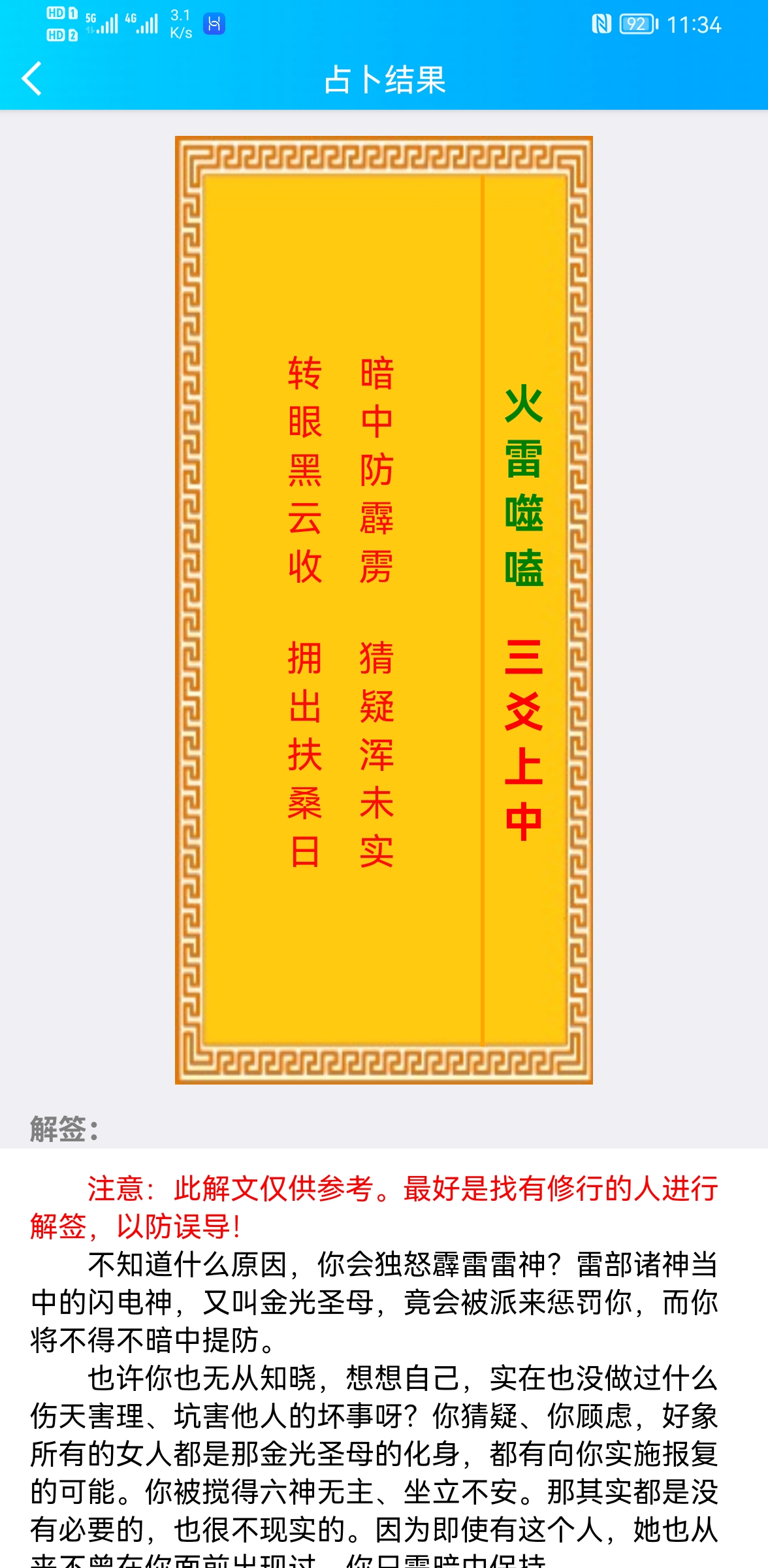
Task: Go back from the 占卜结果 page
Action: click(x=32, y=79)
